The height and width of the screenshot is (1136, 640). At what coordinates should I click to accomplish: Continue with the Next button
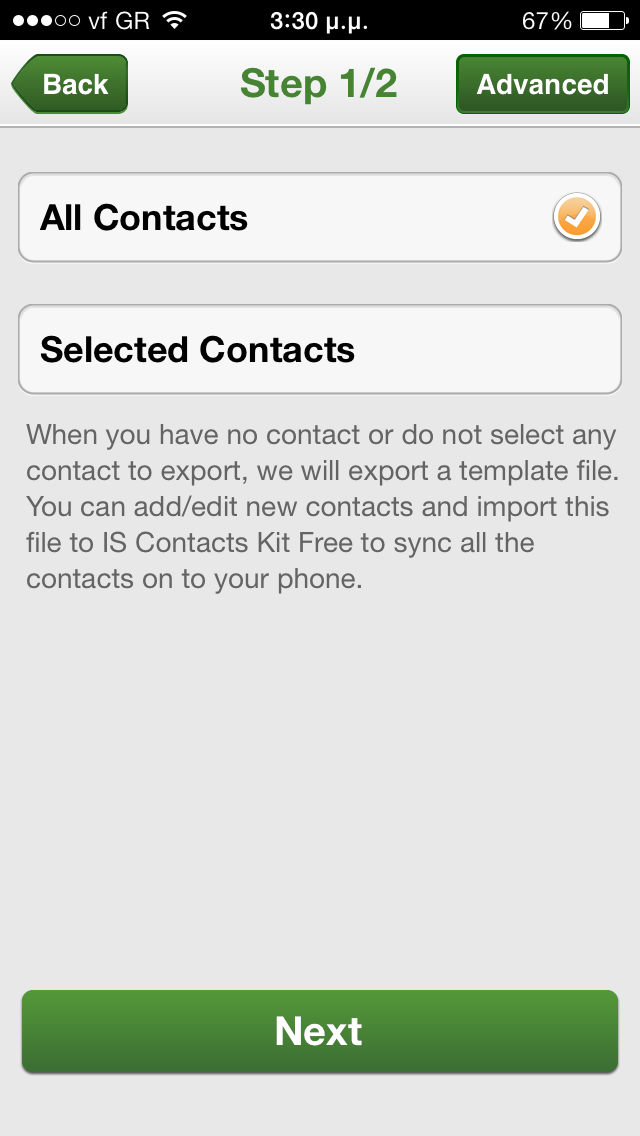click(x=320, y=1031)
